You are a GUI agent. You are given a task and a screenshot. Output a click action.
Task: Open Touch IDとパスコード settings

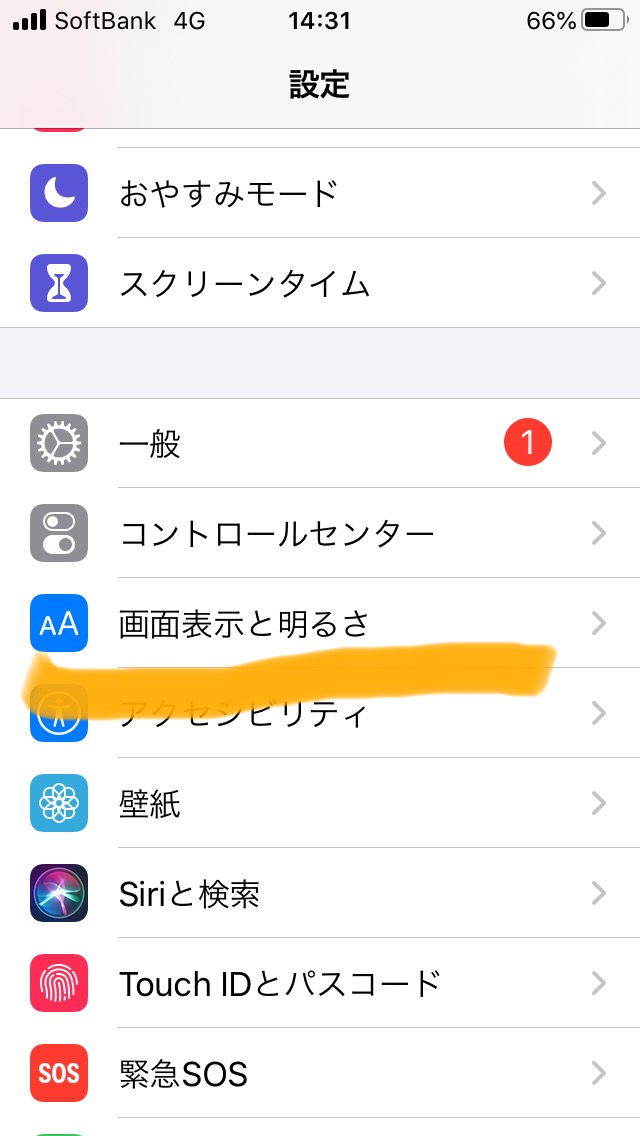(320, 983)
